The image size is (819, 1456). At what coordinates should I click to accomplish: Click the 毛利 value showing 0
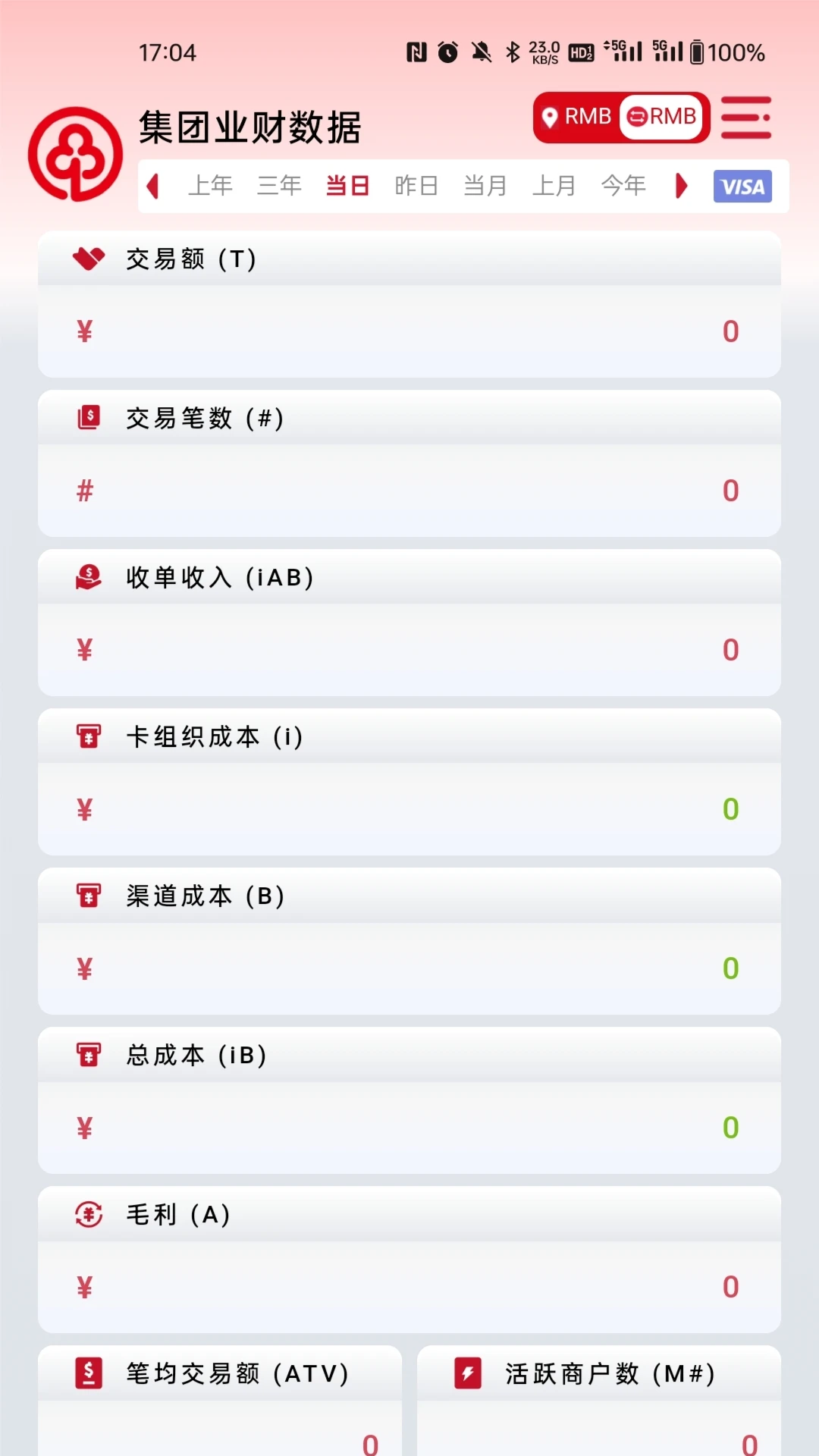730,1287
